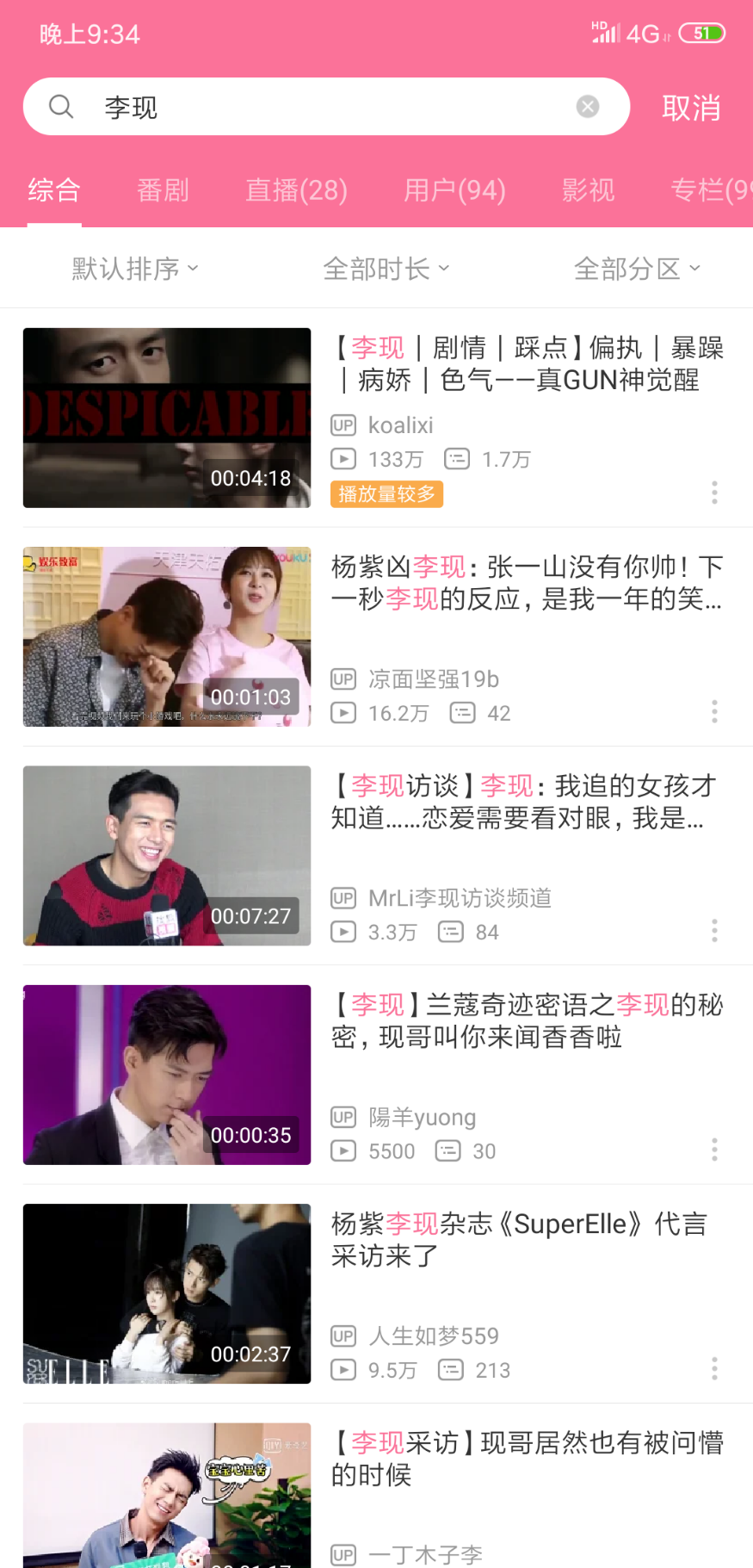Clear the search text with the X icon
This screenshot has height=1568, width=753.
click(x=587, y=105)
